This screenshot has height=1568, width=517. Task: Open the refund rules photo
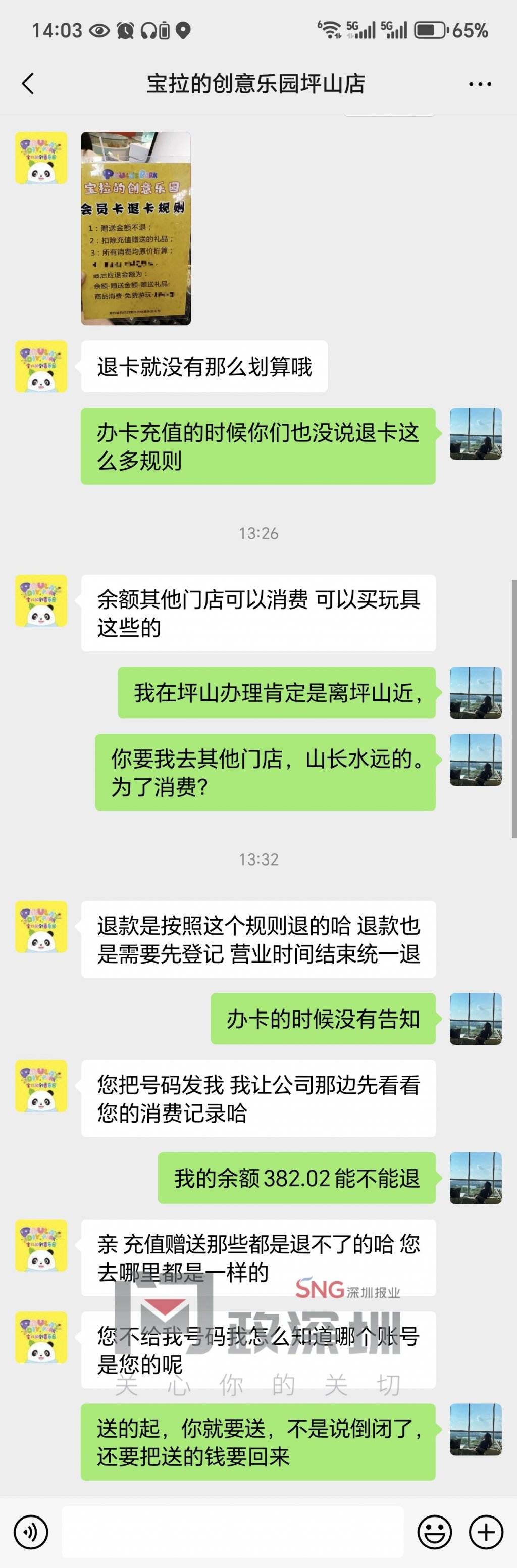tap(136, 228)
